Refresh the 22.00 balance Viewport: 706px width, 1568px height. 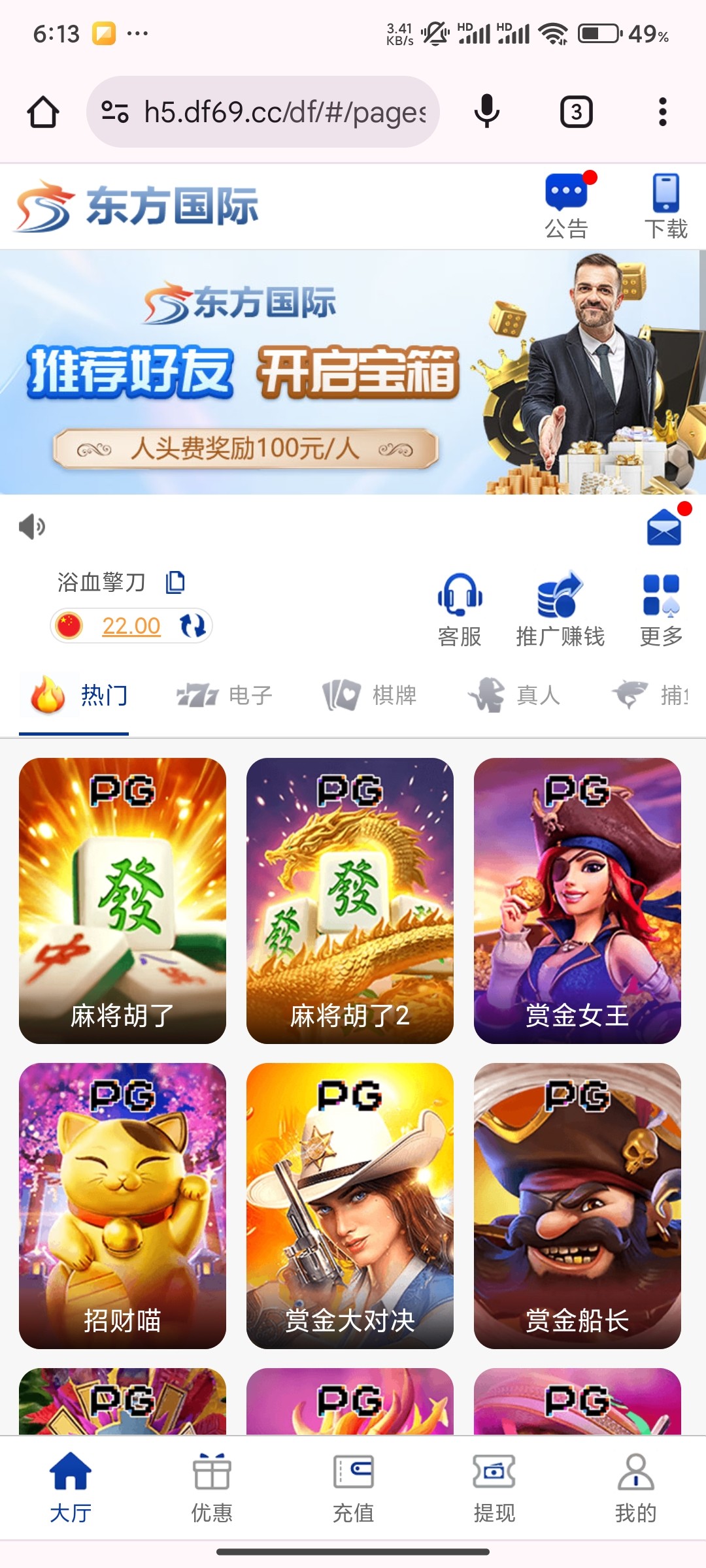coord(193,626)
